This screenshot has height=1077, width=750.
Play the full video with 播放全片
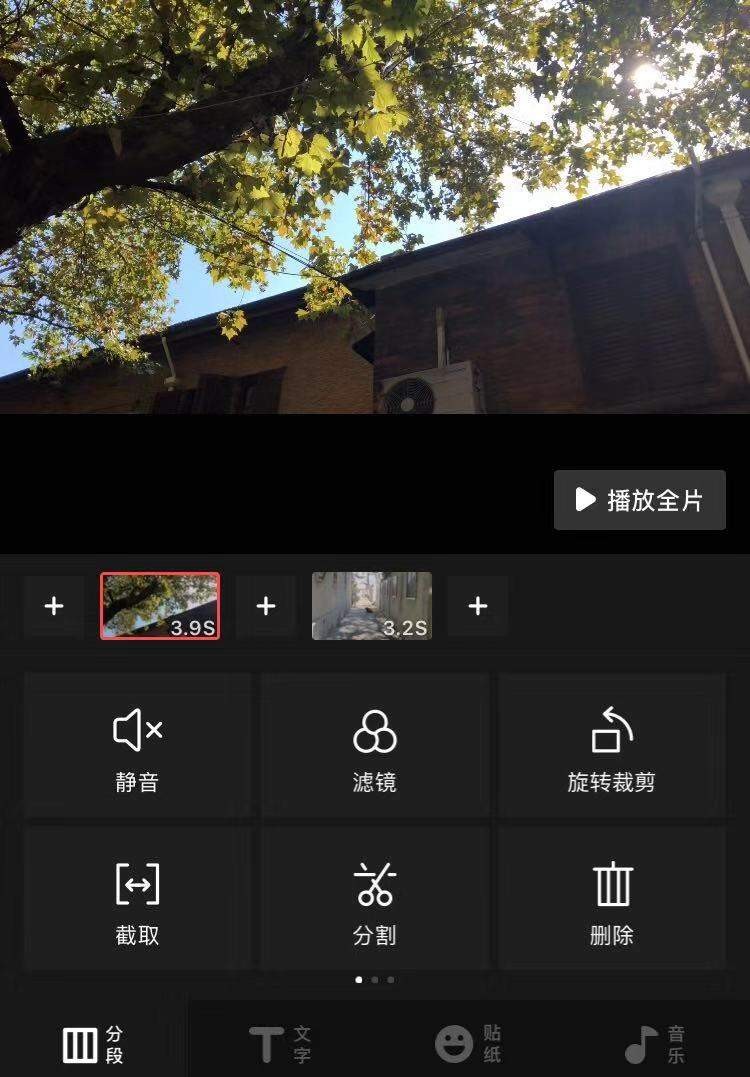(x=640, y=500)
